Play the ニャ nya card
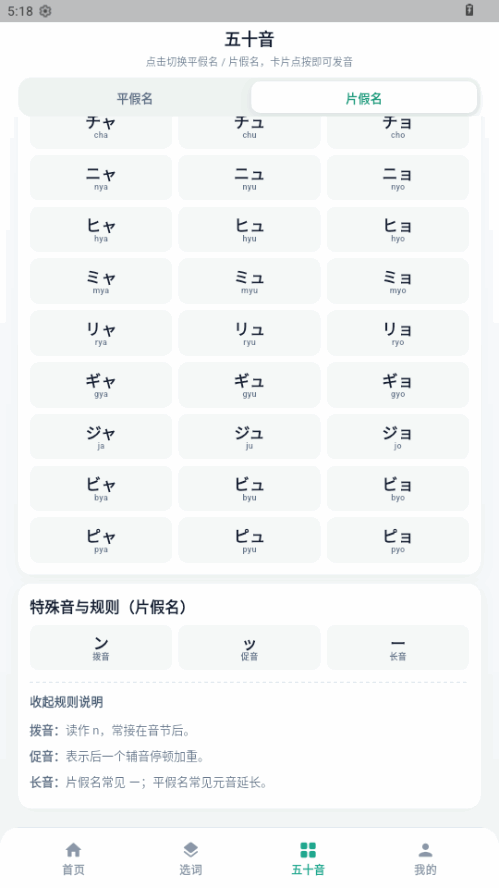Image resolution: width=499 pixels, height=888 pixels. [x=101, y=178]
